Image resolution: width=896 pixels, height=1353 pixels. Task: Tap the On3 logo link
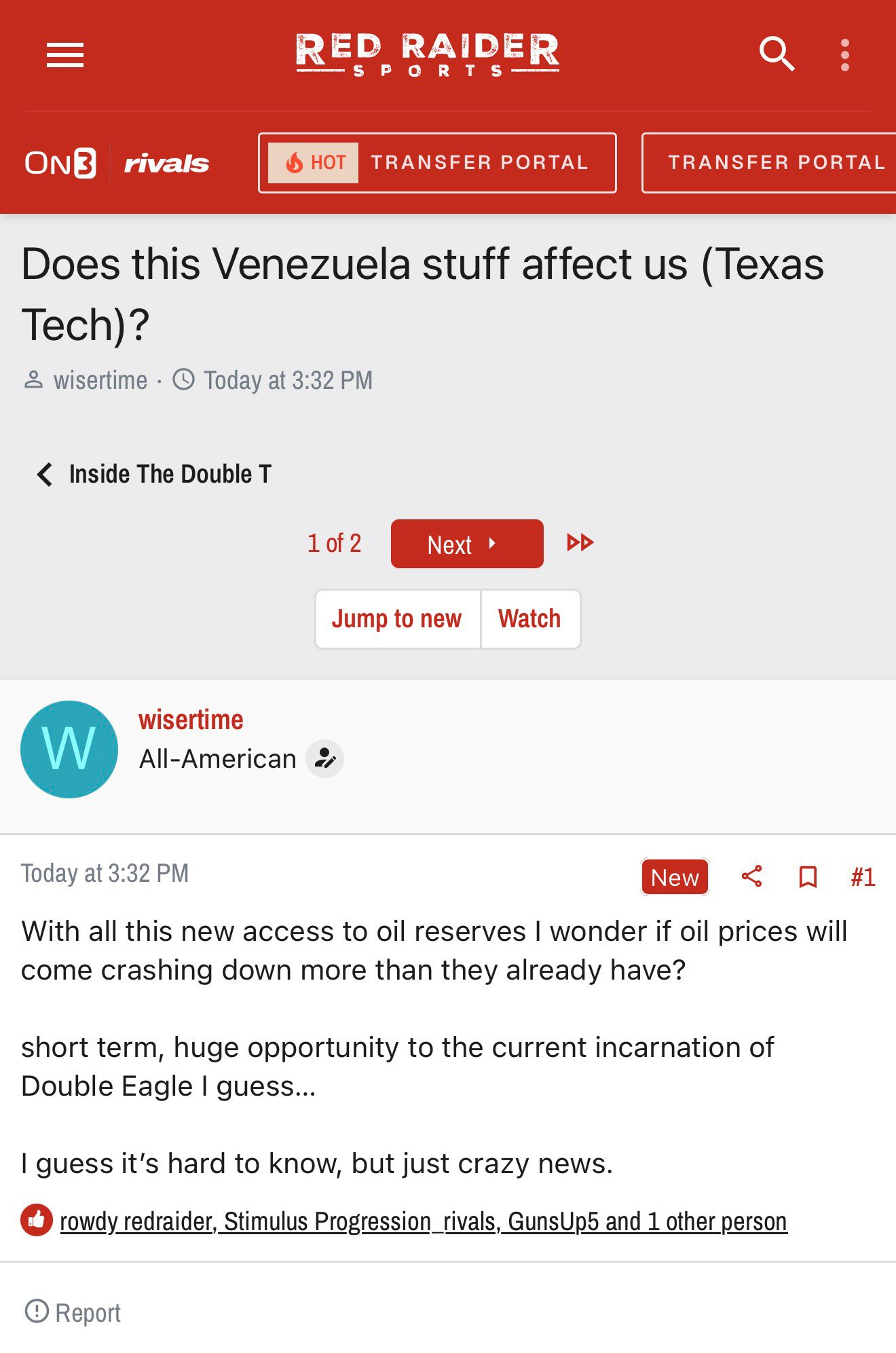tap(60, 163)
